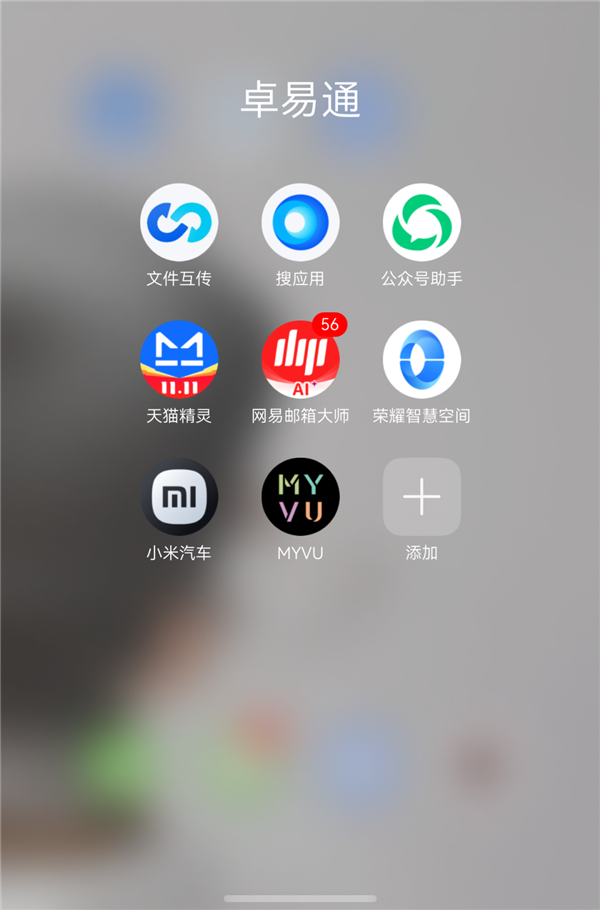
Task: Open 网易邮箱大师 with 56 unread
Action: click(x=300, y=360)
